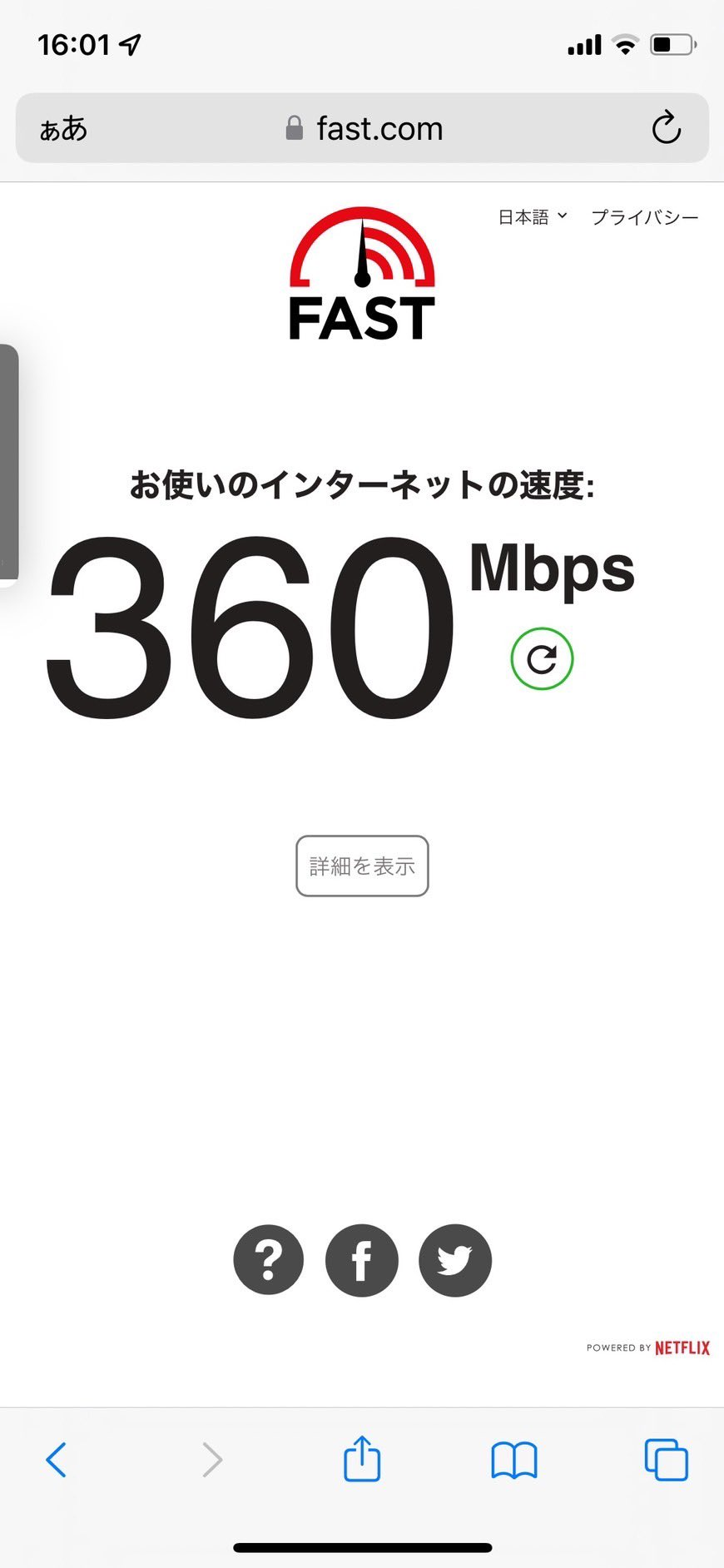The height and width of the screenshot is (1568, 724).
Task: Open the ぁあ reader and text size menu
Action: point(63,129)
